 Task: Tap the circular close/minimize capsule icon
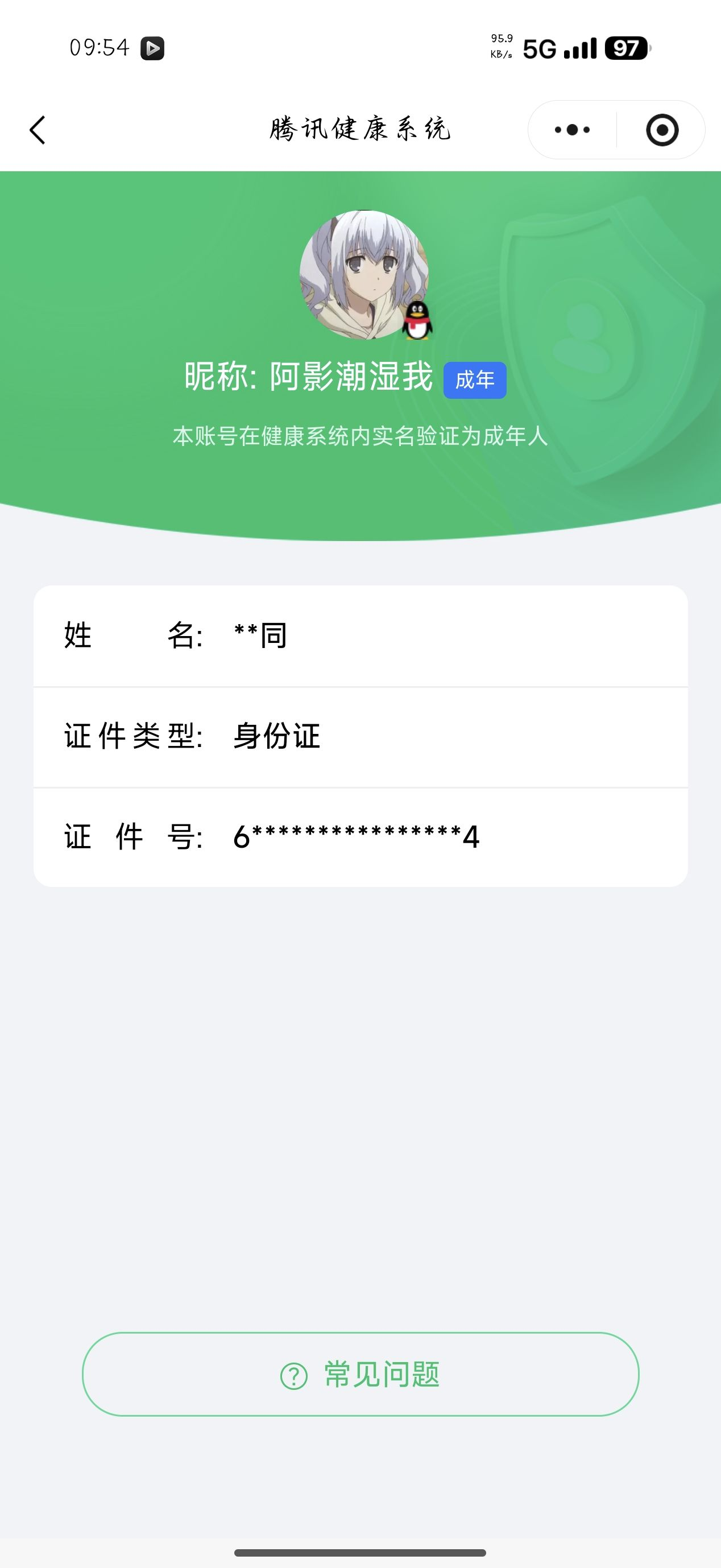662,129
